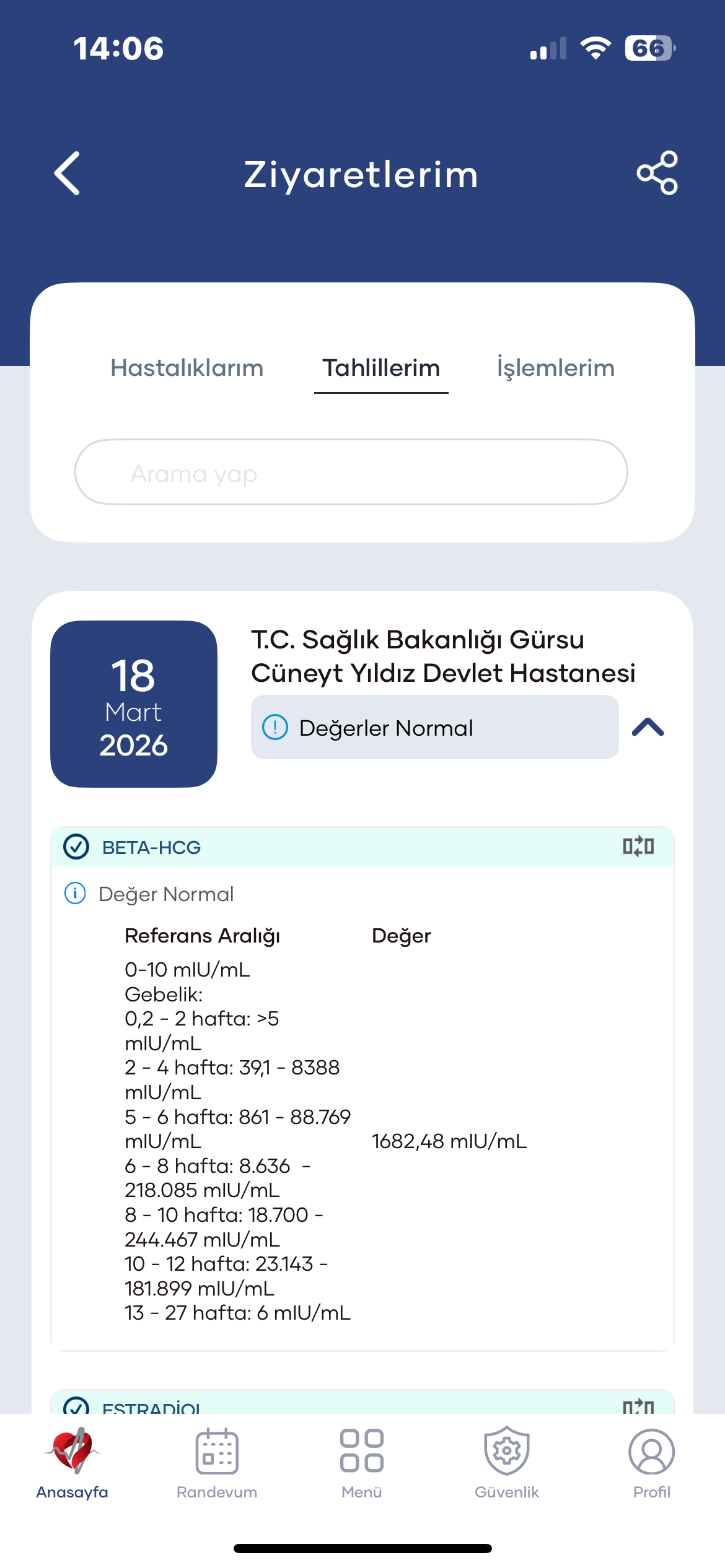Viewport: 725px width, 1568px height.
Task: Go back from Ziyaretlerim
Action: click(x=68, y=173)
